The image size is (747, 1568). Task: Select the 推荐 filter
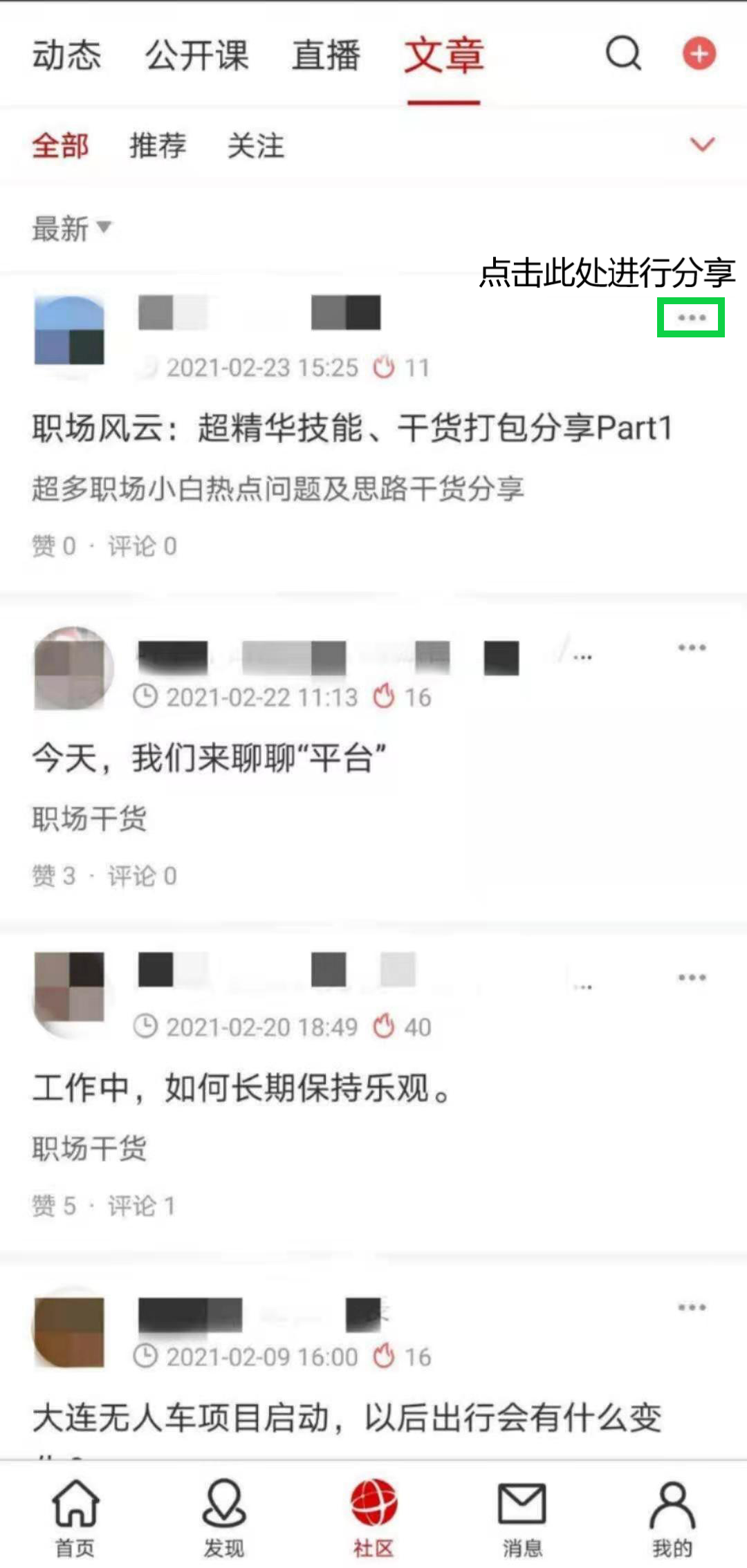point(158,146)
